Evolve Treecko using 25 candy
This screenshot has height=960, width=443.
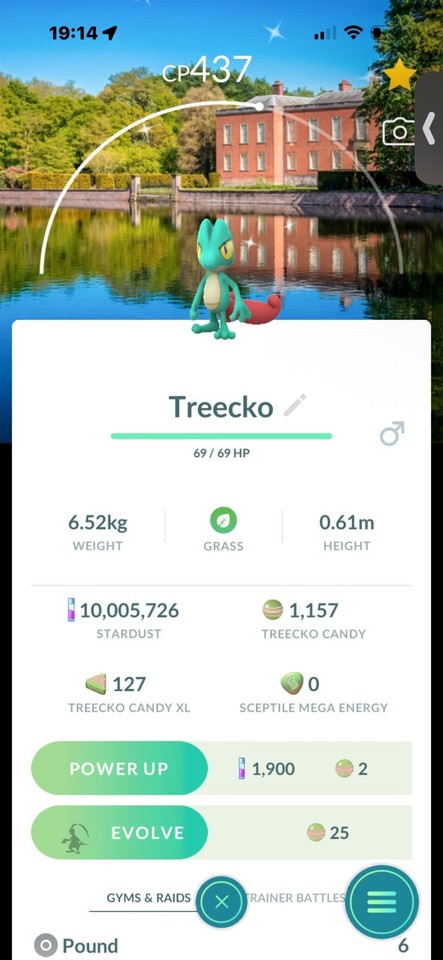[x=119, y=833]
